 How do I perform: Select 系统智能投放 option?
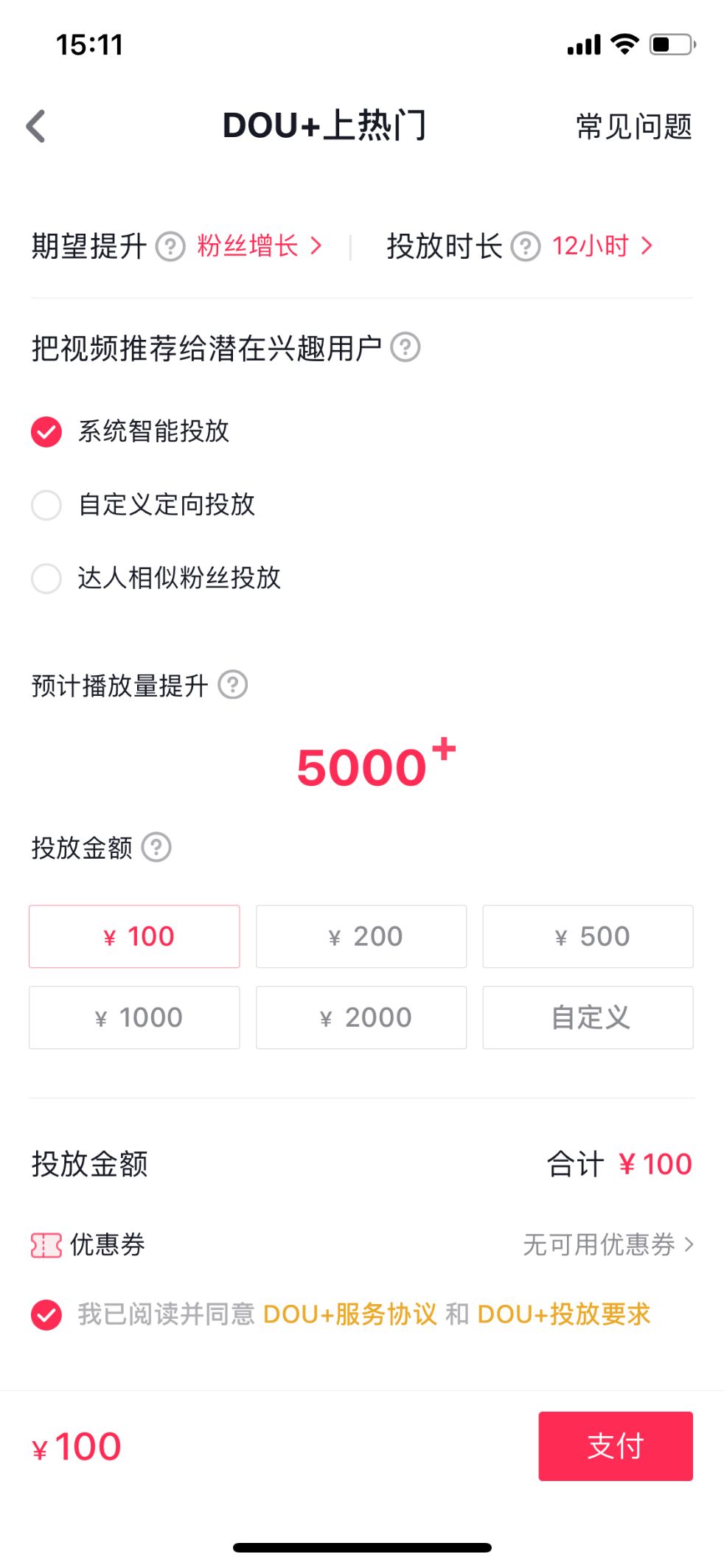pyautogui.click(x=46, y=432)
